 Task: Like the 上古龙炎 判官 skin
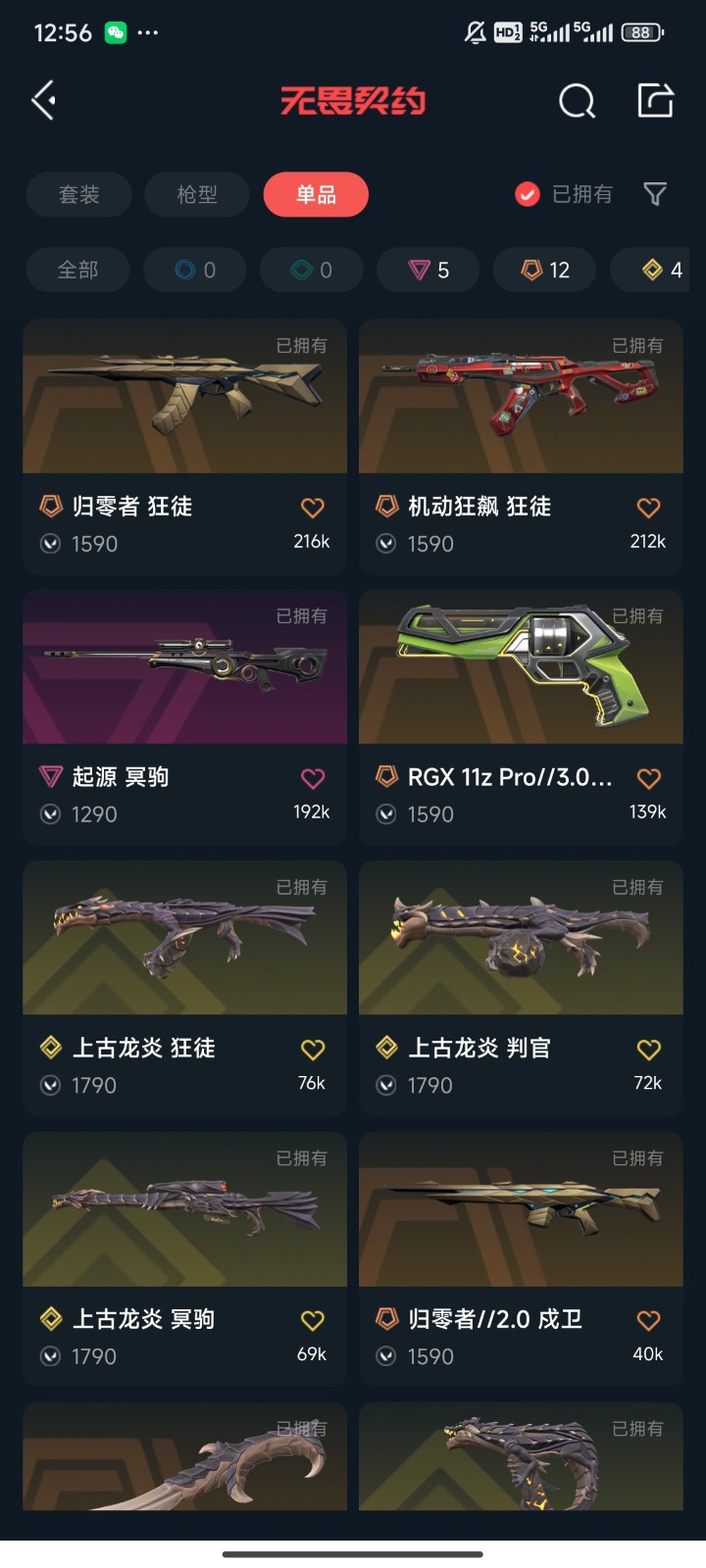pos(648,1050)
